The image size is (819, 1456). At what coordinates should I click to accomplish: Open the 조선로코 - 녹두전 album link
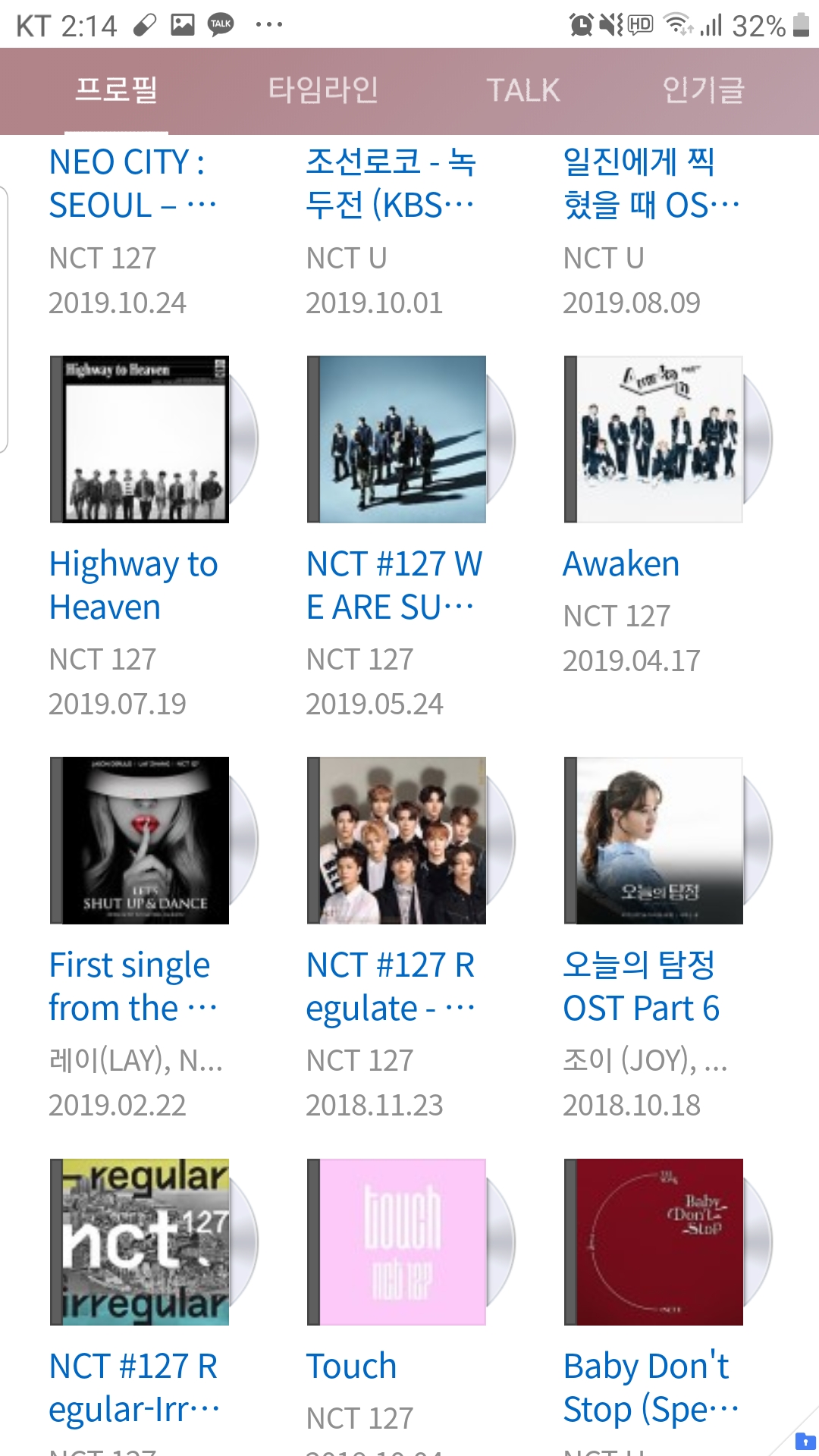click(x=390, y=184)
